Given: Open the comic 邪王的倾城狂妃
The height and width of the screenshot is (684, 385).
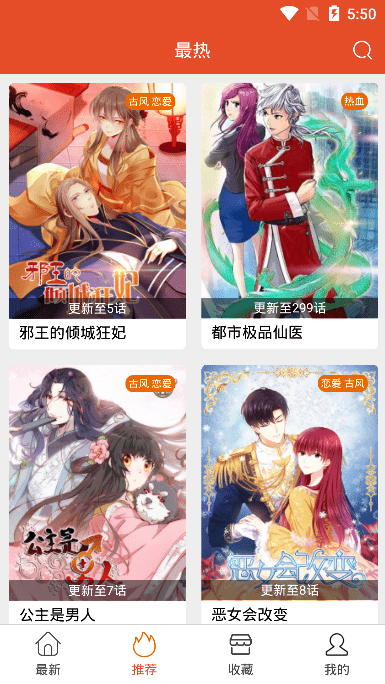Looking at the screenshot, I should (97, 216).
